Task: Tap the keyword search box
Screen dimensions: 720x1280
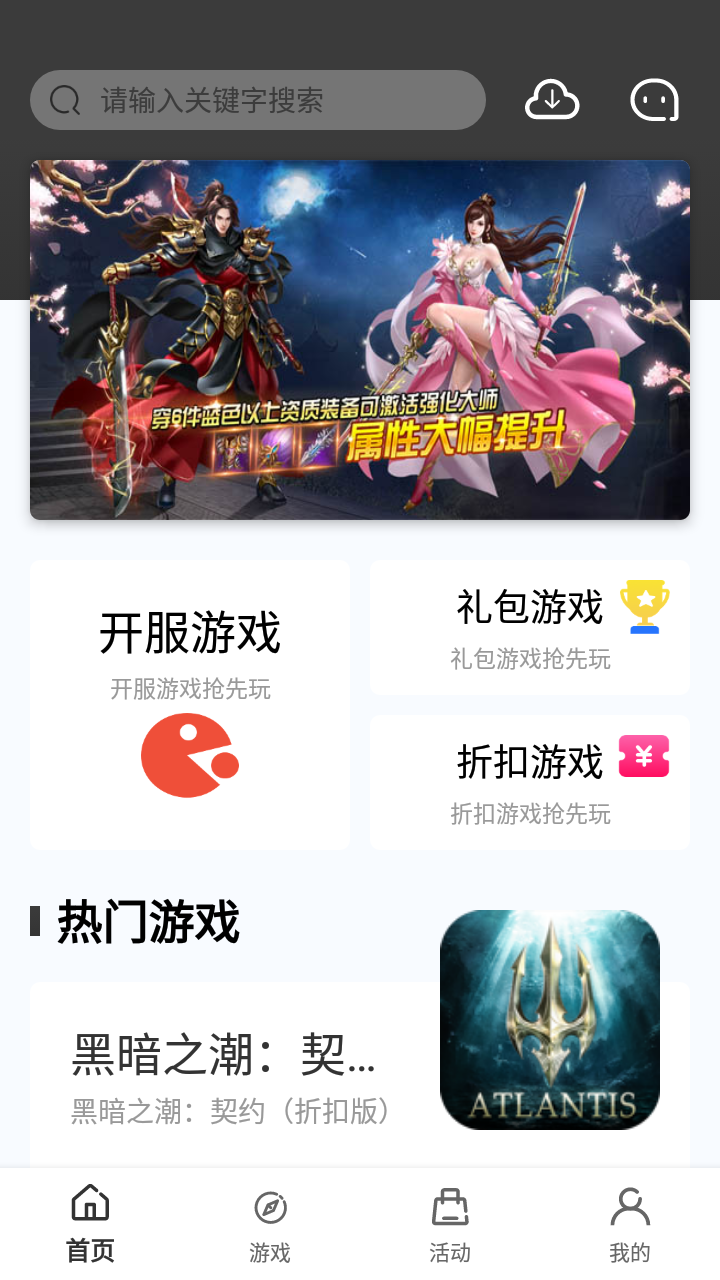Action: click(257, 100)
